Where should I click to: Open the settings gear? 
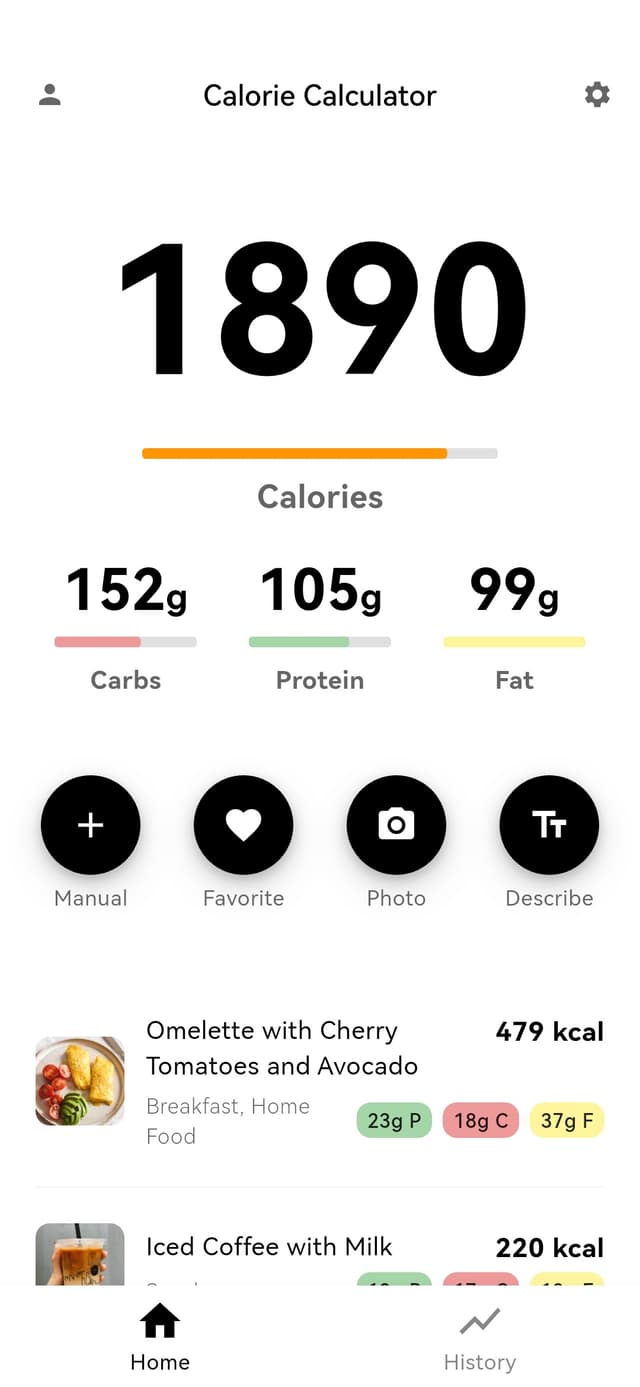[597, 95]
